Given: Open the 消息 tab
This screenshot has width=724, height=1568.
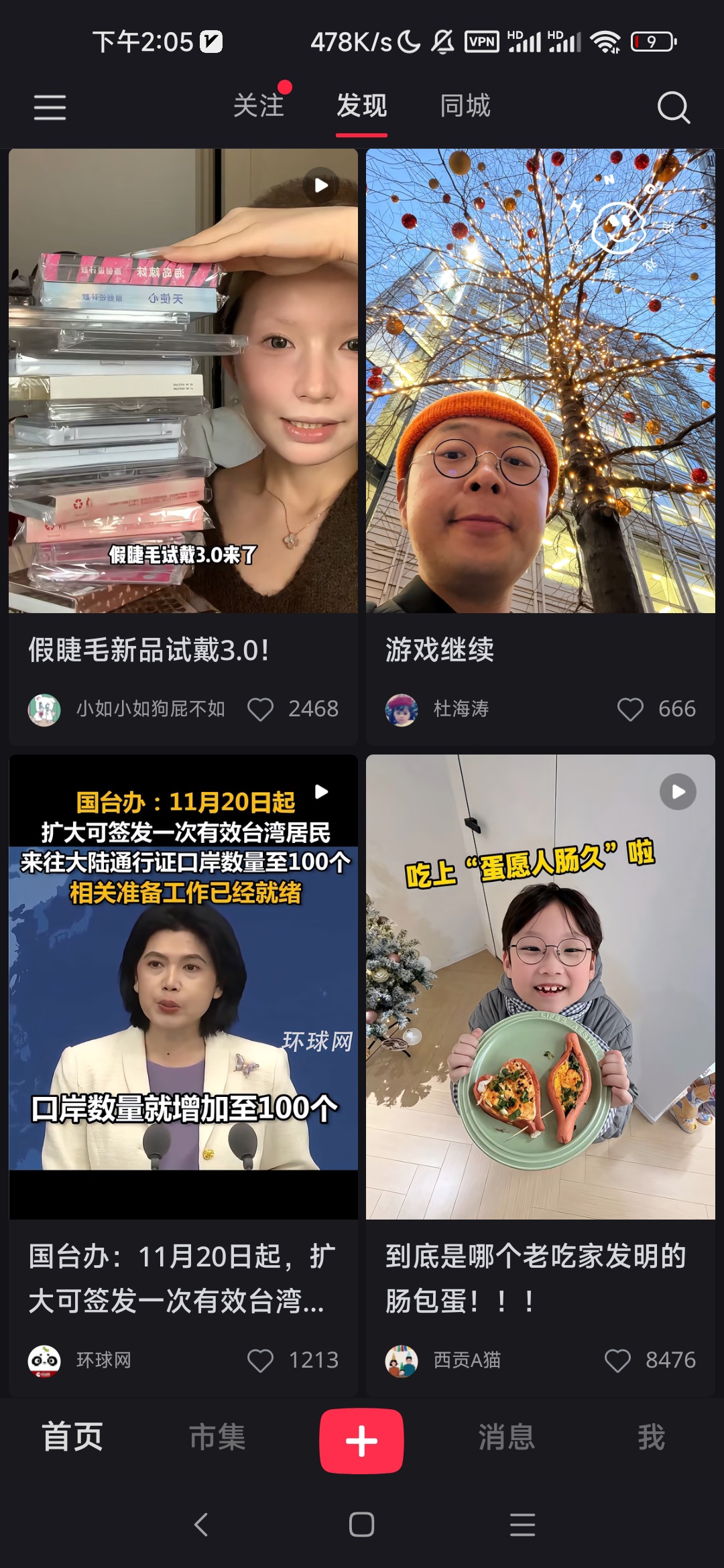Looking at the screenshot, I should [507, 1437].
